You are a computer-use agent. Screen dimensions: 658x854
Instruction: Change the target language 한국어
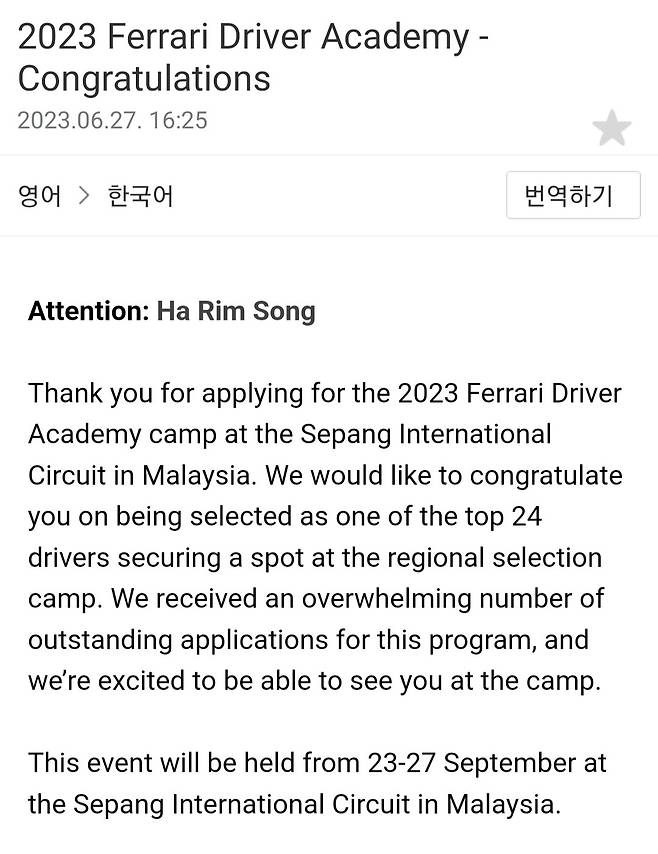(140, 196)
